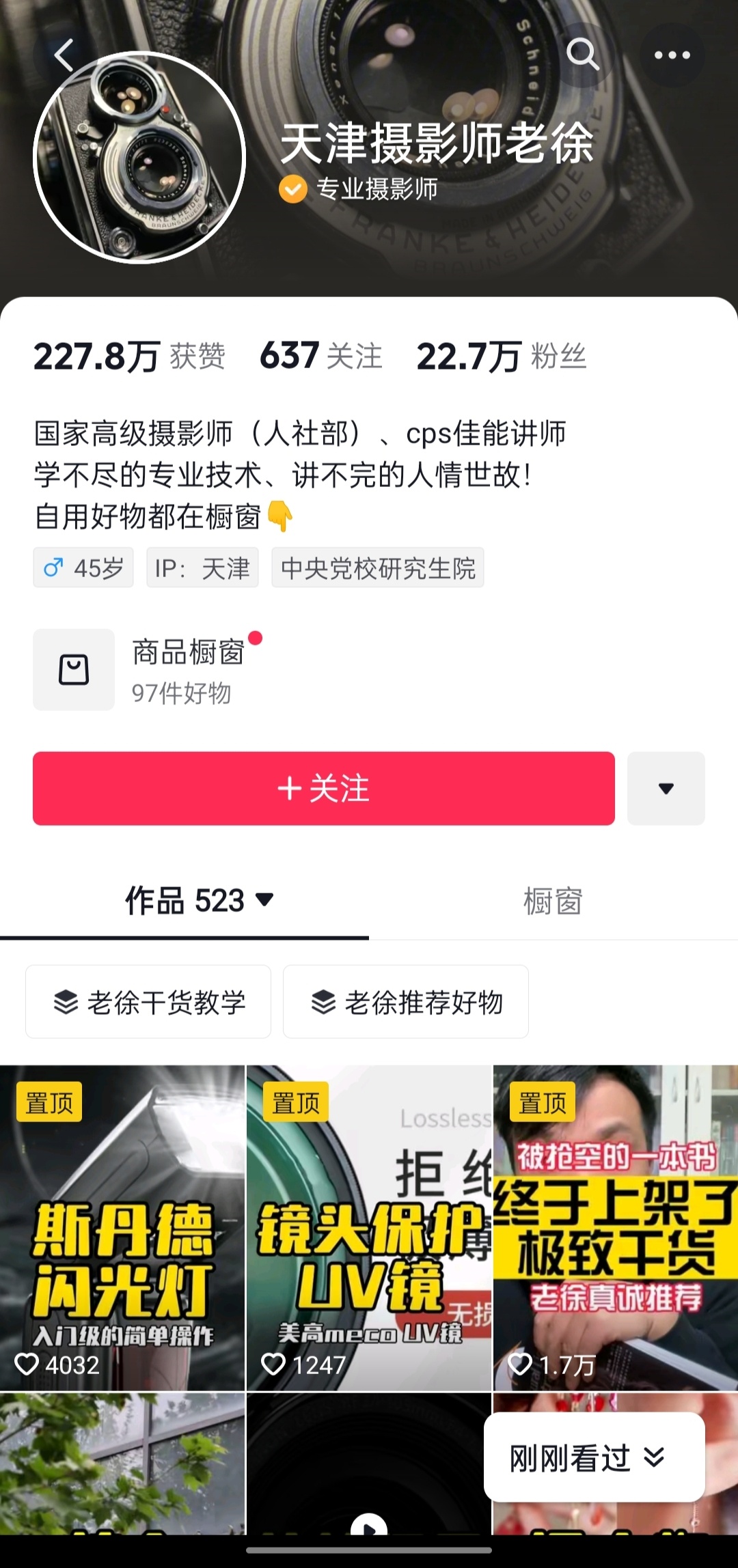738x1568 pixels.
Task: Open the round profile avatar photo
Action: (x=139, y=158)
